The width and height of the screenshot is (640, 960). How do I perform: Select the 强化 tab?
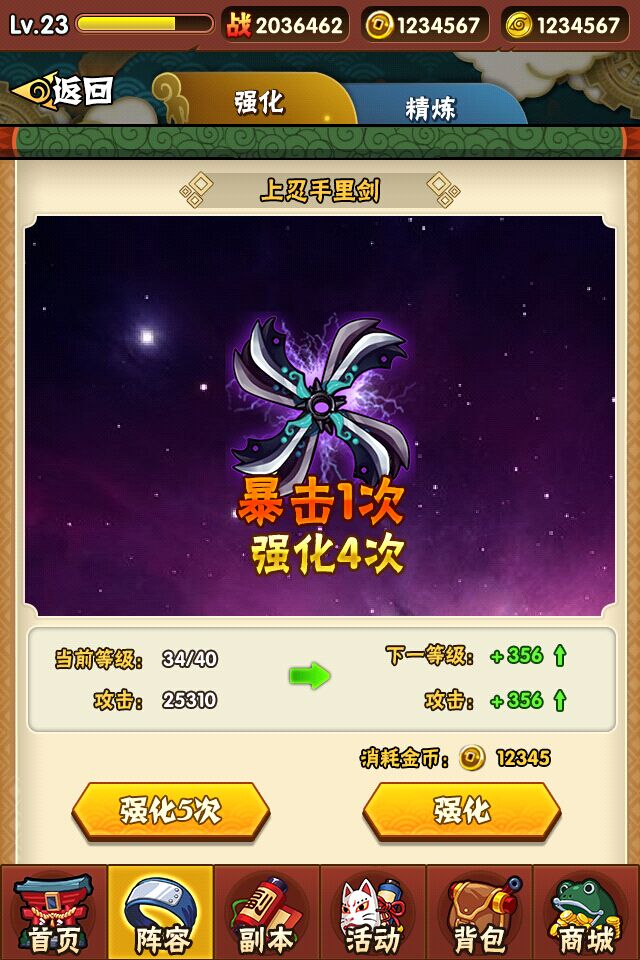pos(260,102)
